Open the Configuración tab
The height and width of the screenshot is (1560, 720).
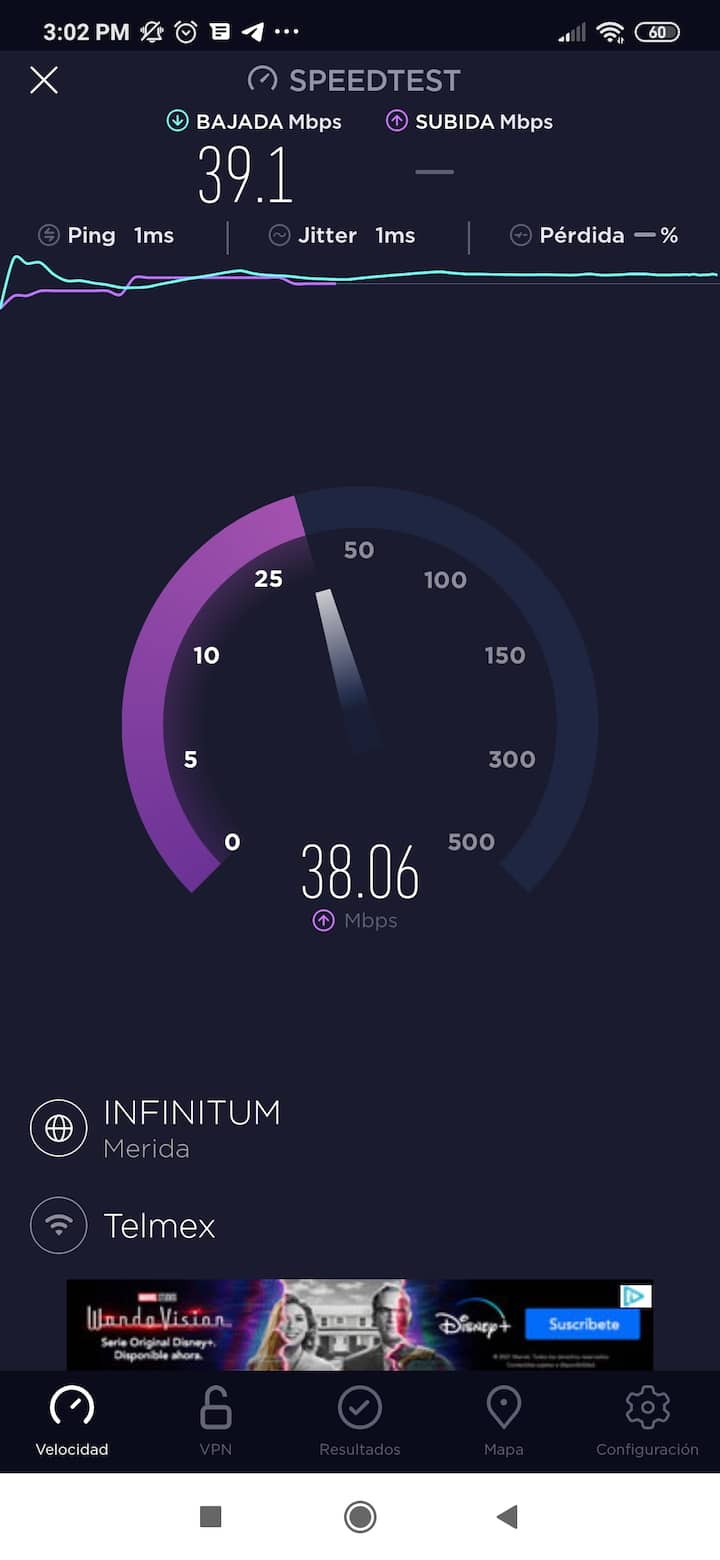(x=647, y=1420)
